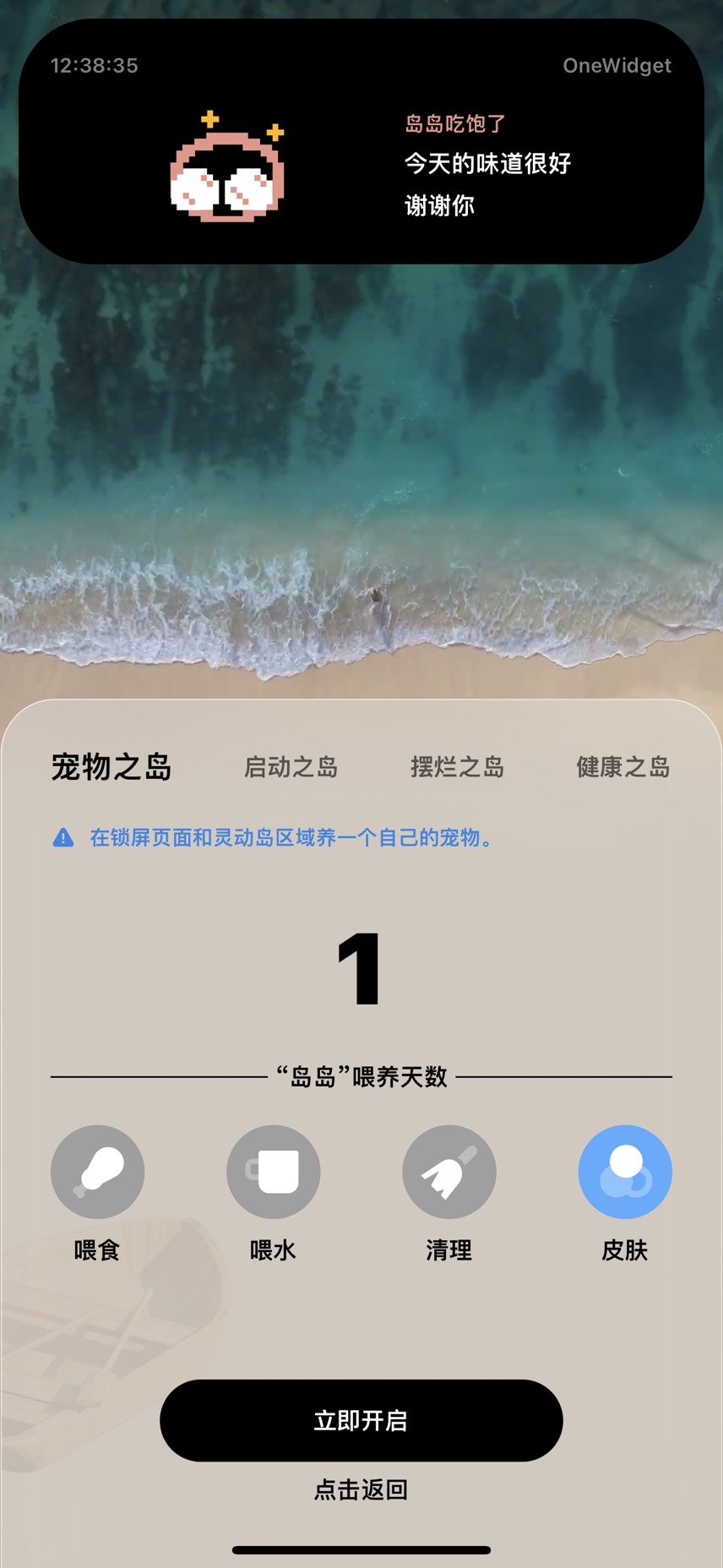Tap 点击返回 to go back
Viewport: 723px width, 1568px height.
tap(359, 1489)
